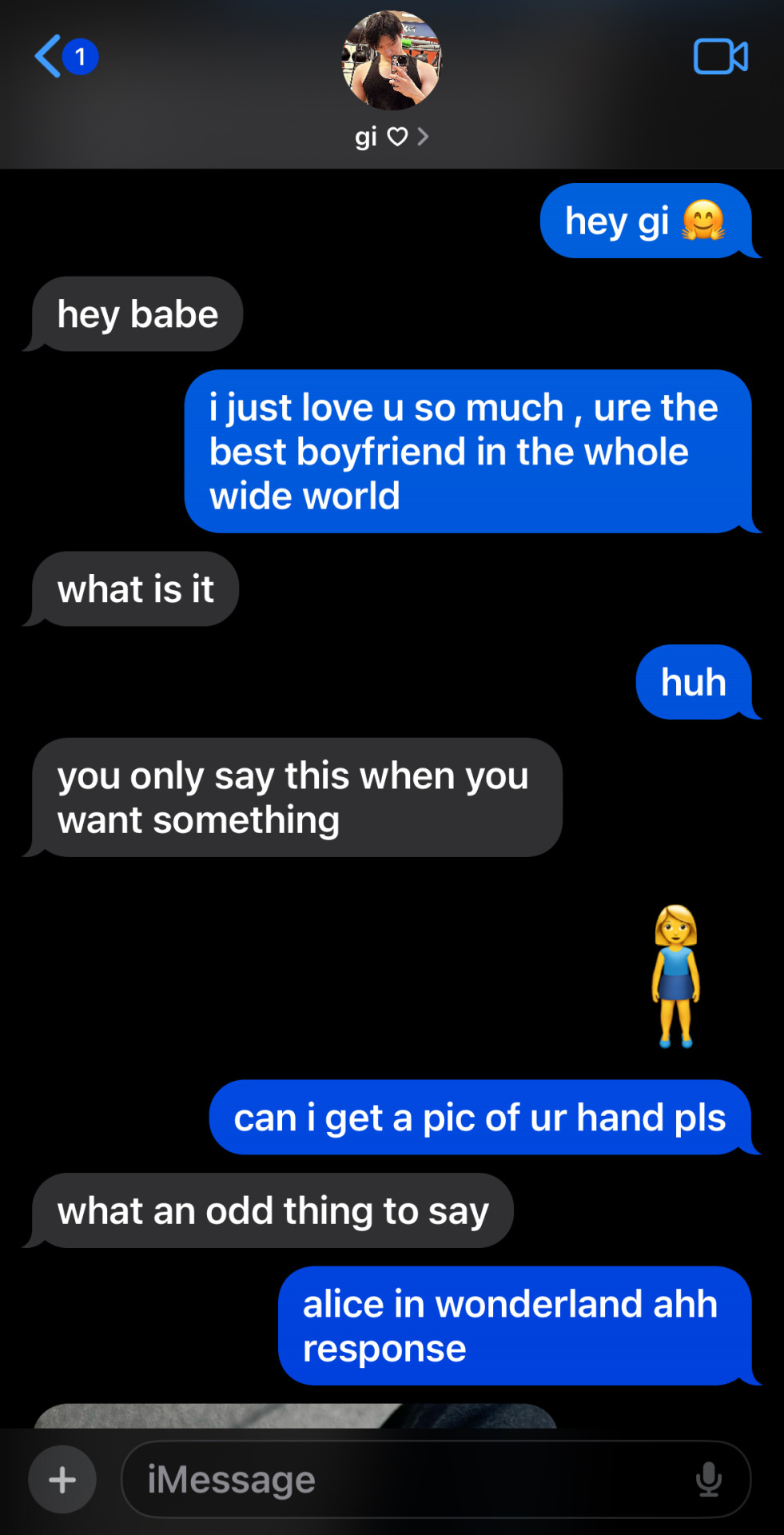The width and height of the screenshot is (784, 1535).
Task: Record audio with the microphone icon
Action: (708, 1480)
